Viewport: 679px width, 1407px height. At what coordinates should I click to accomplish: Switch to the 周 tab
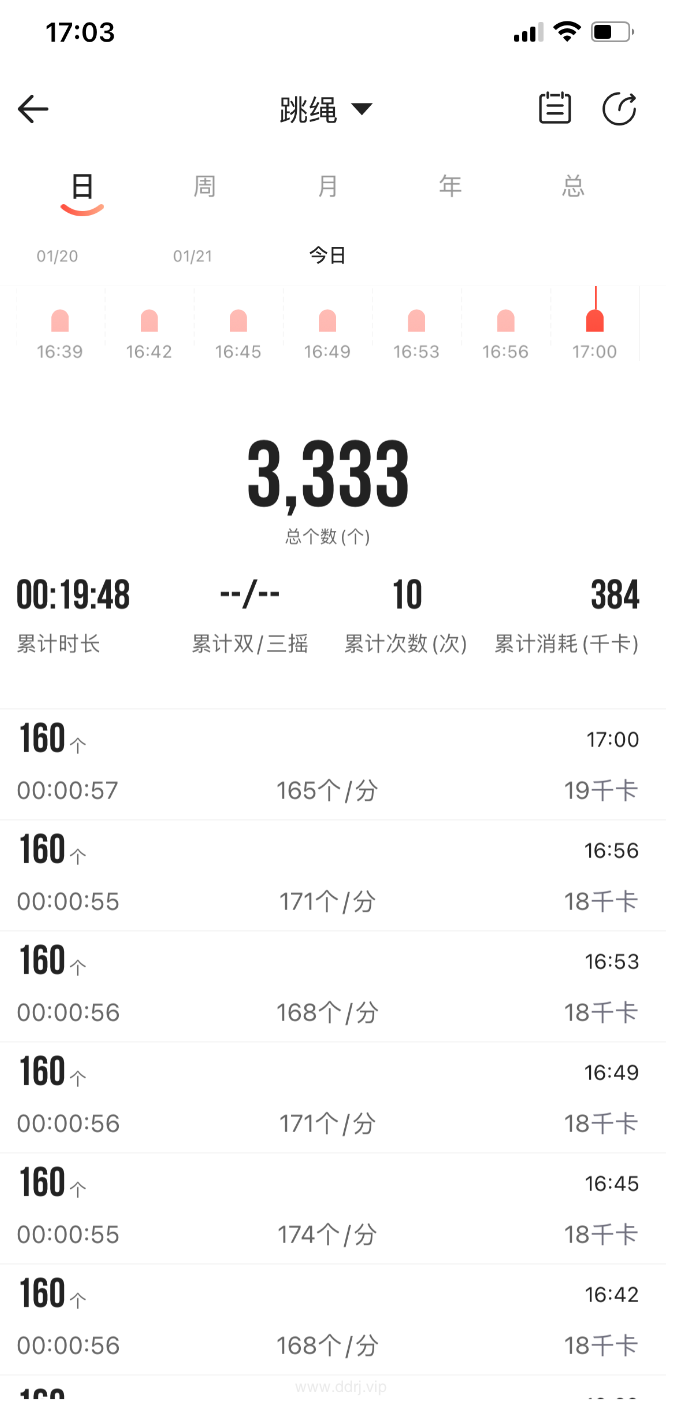[205, 186]
